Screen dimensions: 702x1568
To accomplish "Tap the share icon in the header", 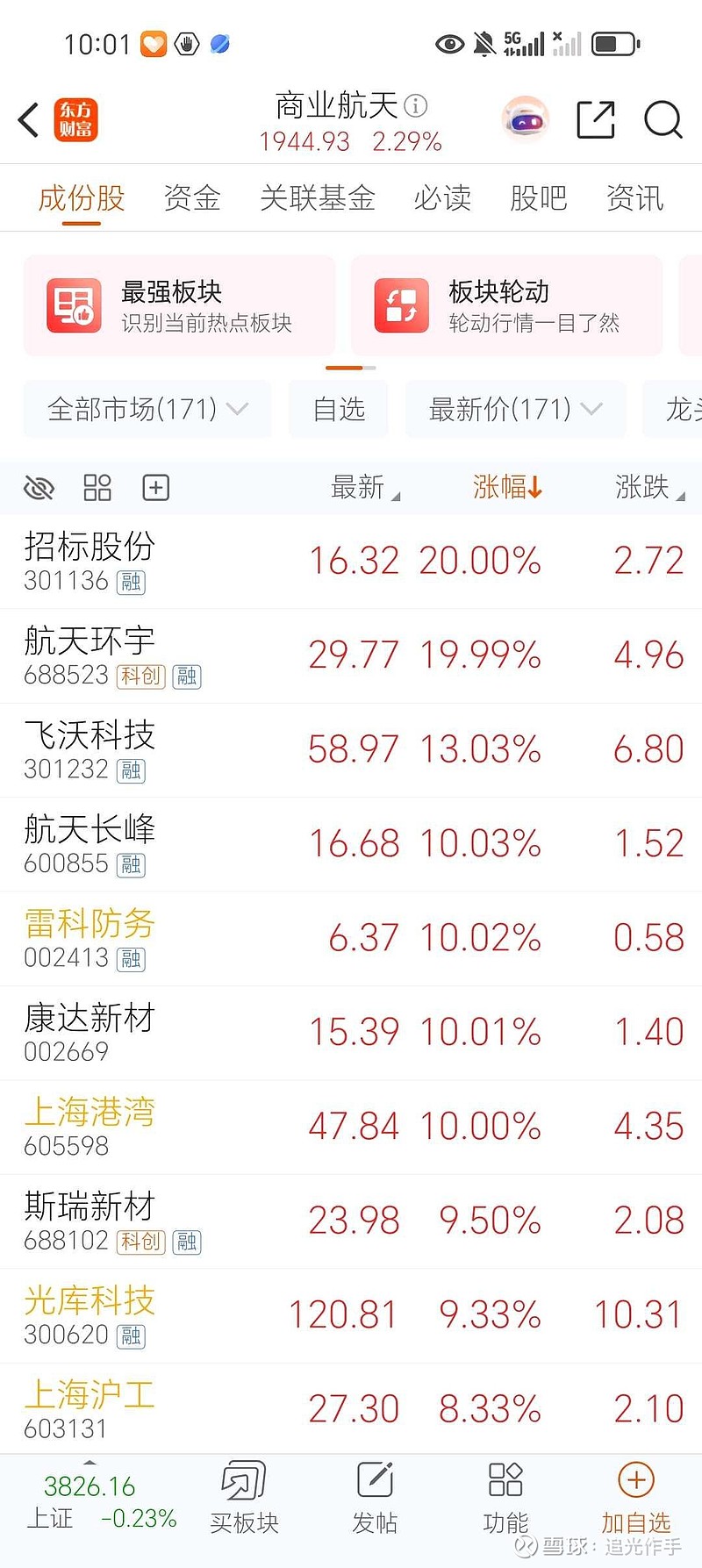I will 595,118.
